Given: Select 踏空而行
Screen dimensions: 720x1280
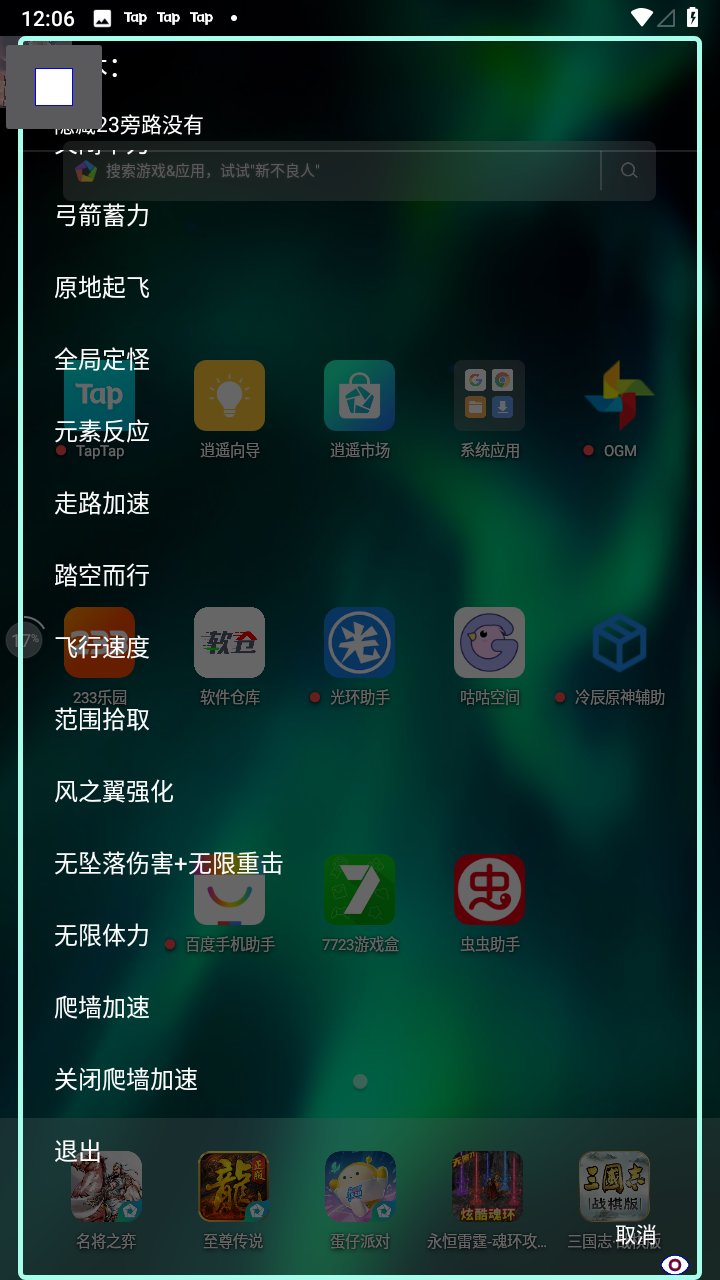Looking at the screenshot, I should (x=102, y=575).
